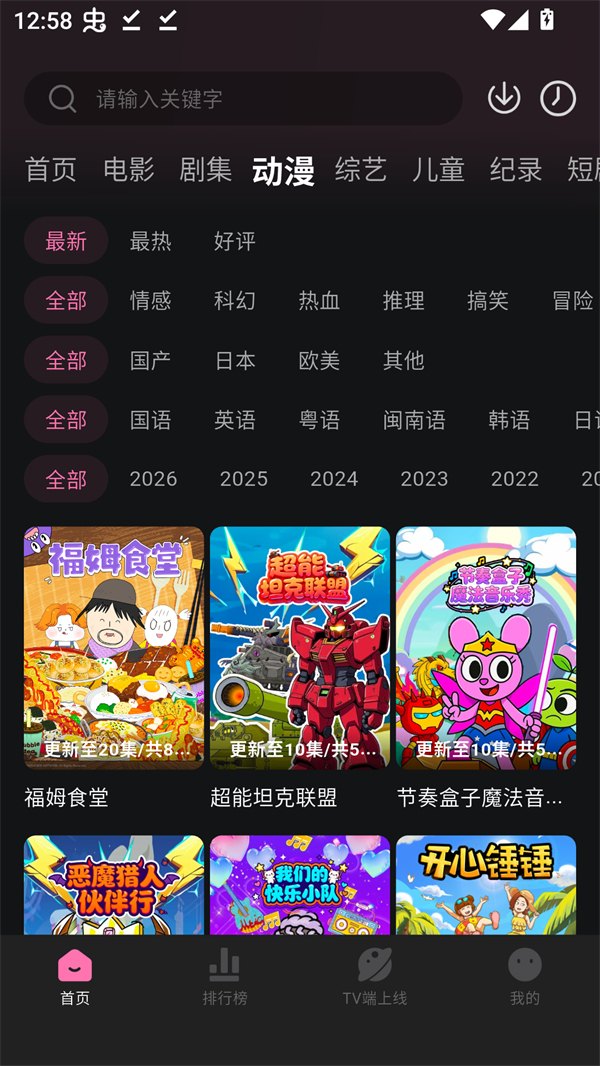The width and height of the screenshot is (600, 1066).
Task: Filter by year 2025
Action: tap(244, 480)
